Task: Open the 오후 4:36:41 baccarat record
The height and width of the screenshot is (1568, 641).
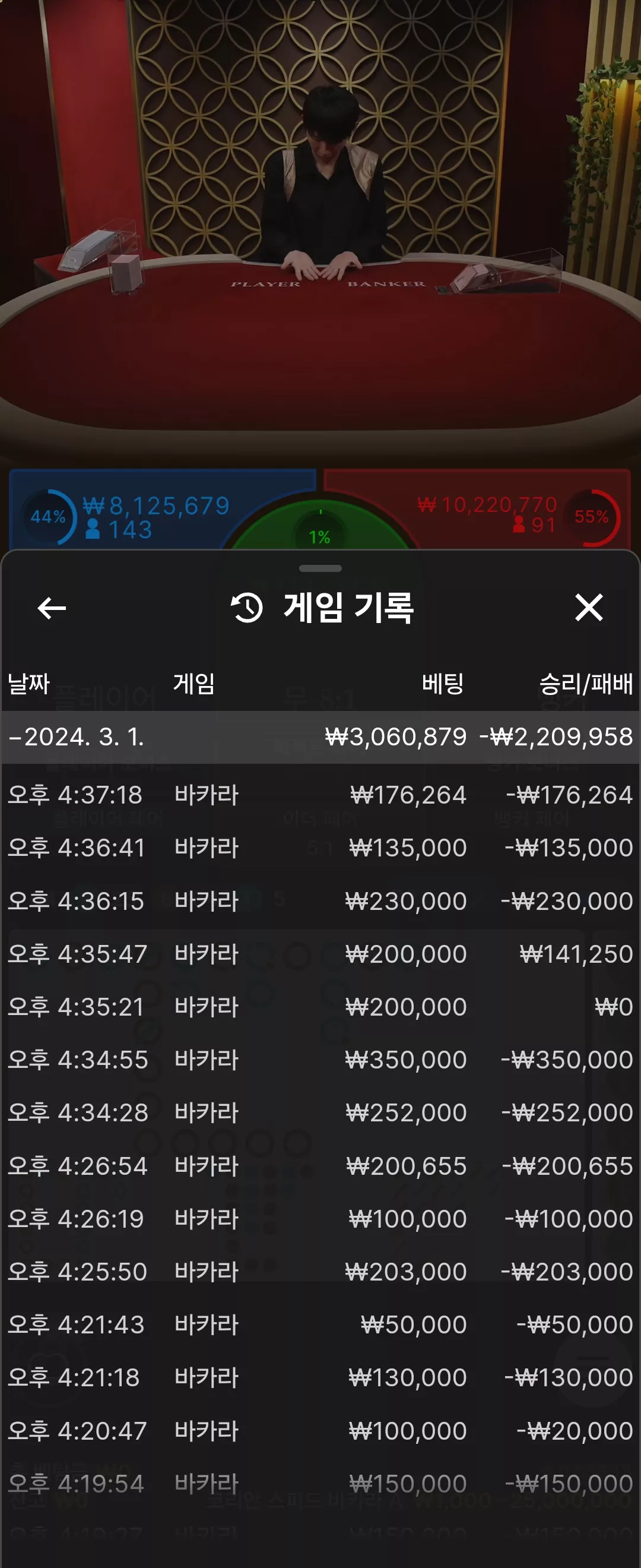Action: point(320,848)
